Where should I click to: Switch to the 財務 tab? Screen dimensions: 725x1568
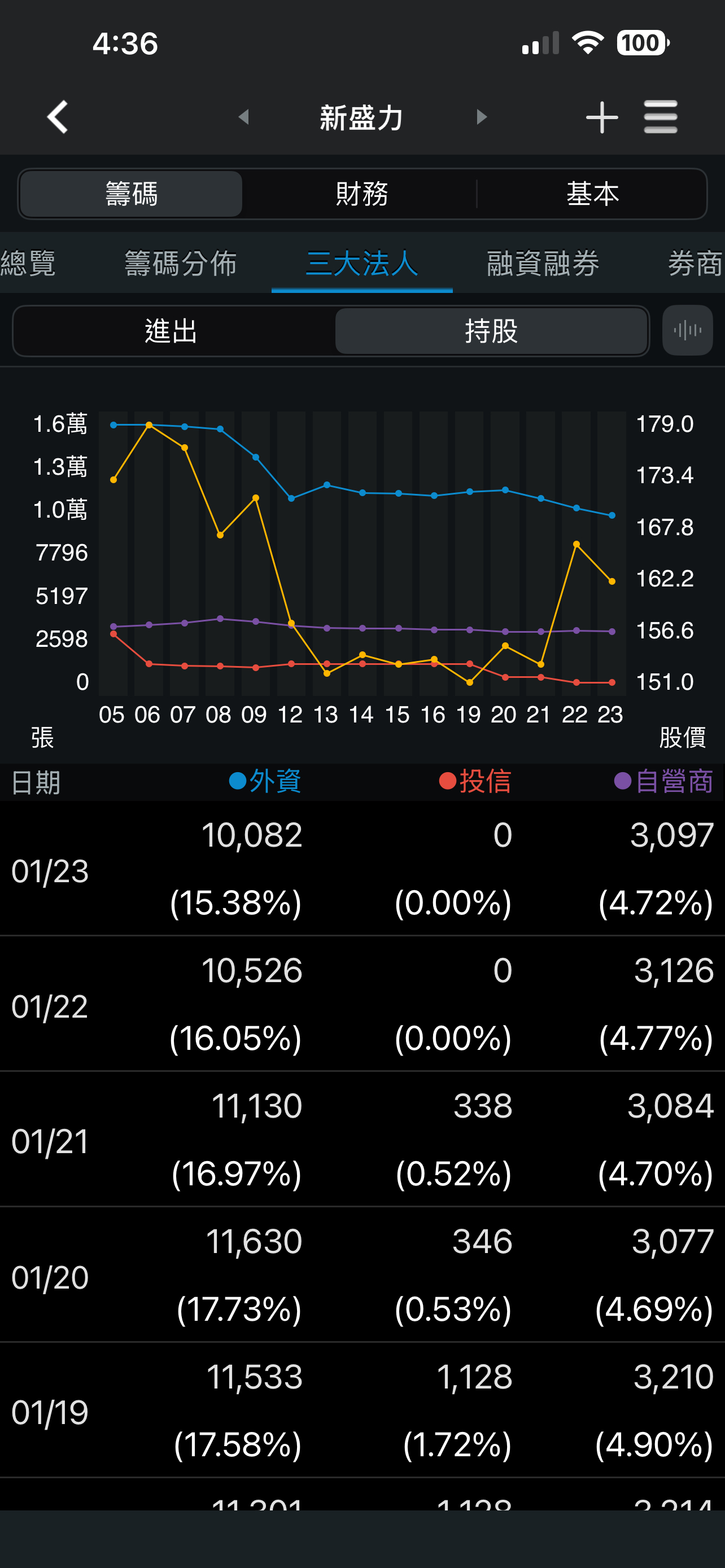click(361, 194)
